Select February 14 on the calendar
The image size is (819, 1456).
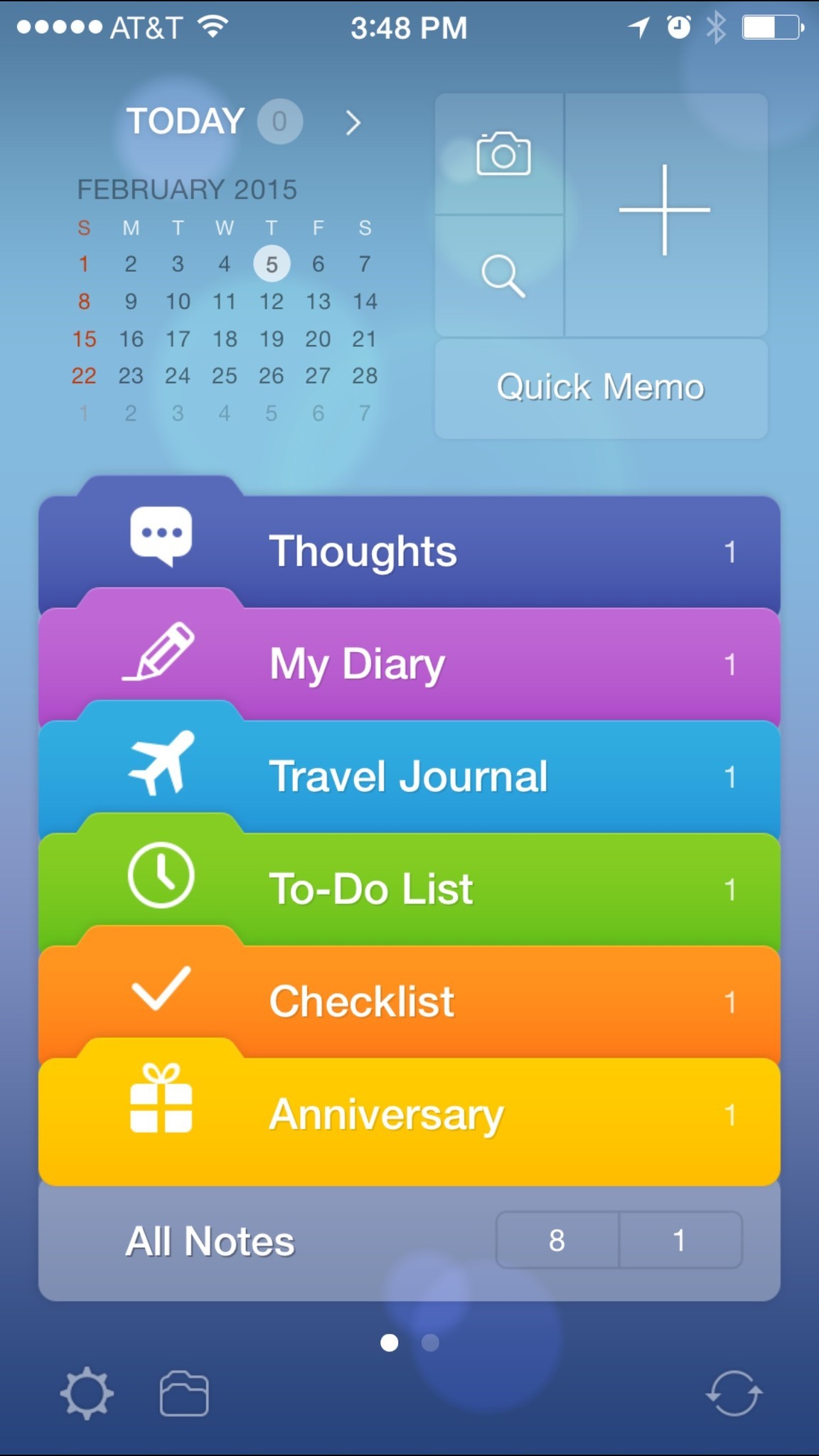365,301
